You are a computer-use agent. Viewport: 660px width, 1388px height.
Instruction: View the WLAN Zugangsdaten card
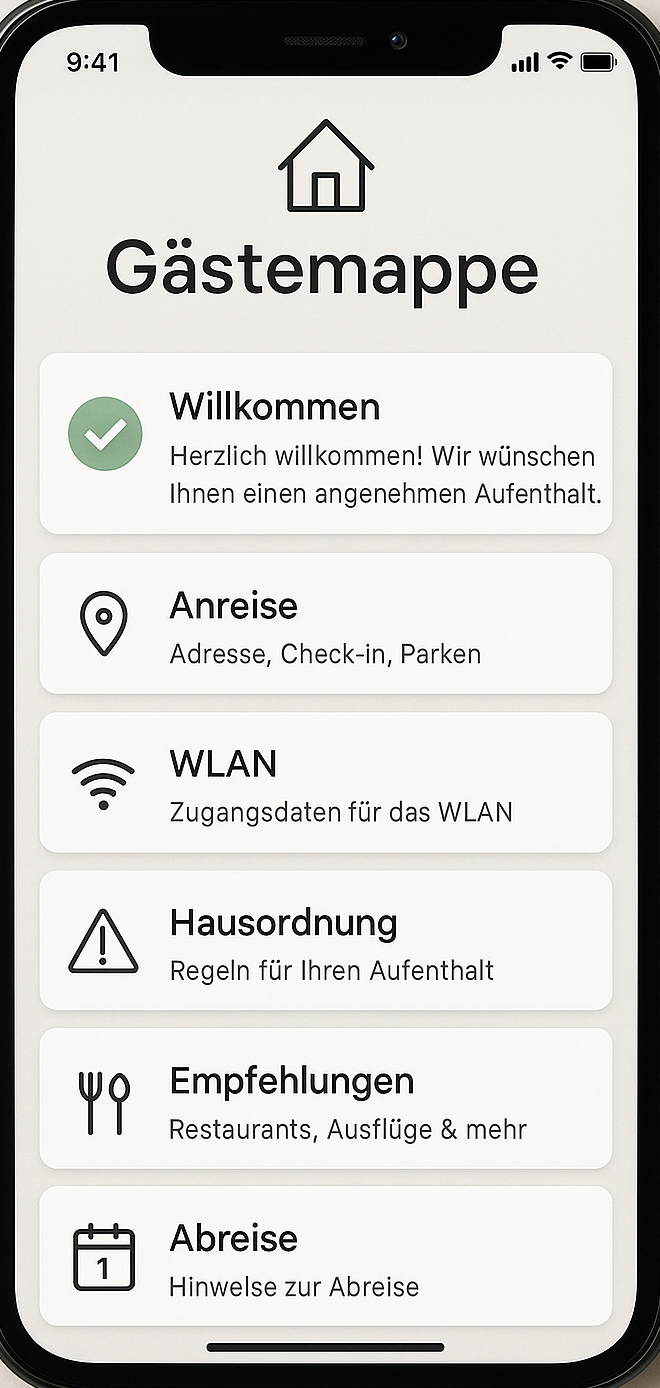326,782
